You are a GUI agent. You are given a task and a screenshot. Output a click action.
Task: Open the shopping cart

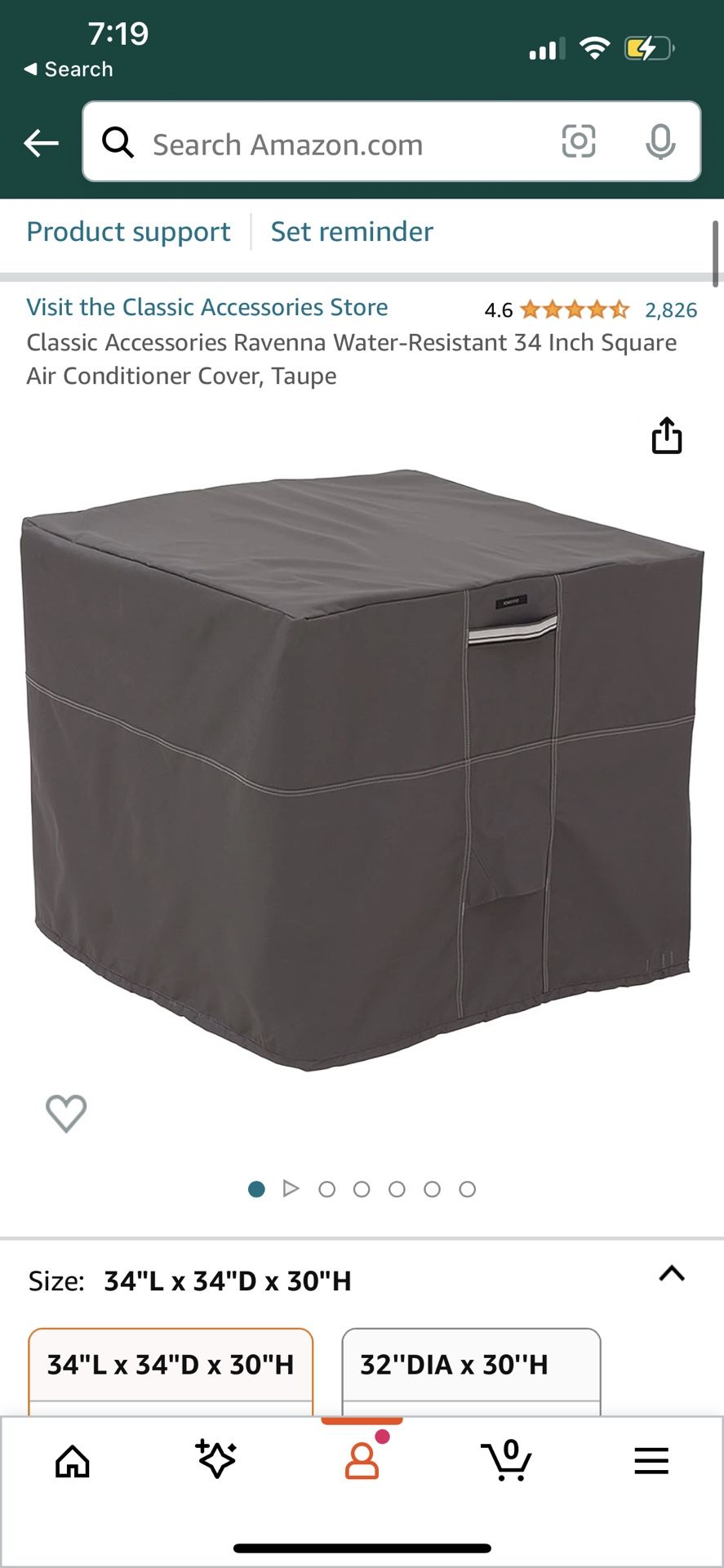507,1460
